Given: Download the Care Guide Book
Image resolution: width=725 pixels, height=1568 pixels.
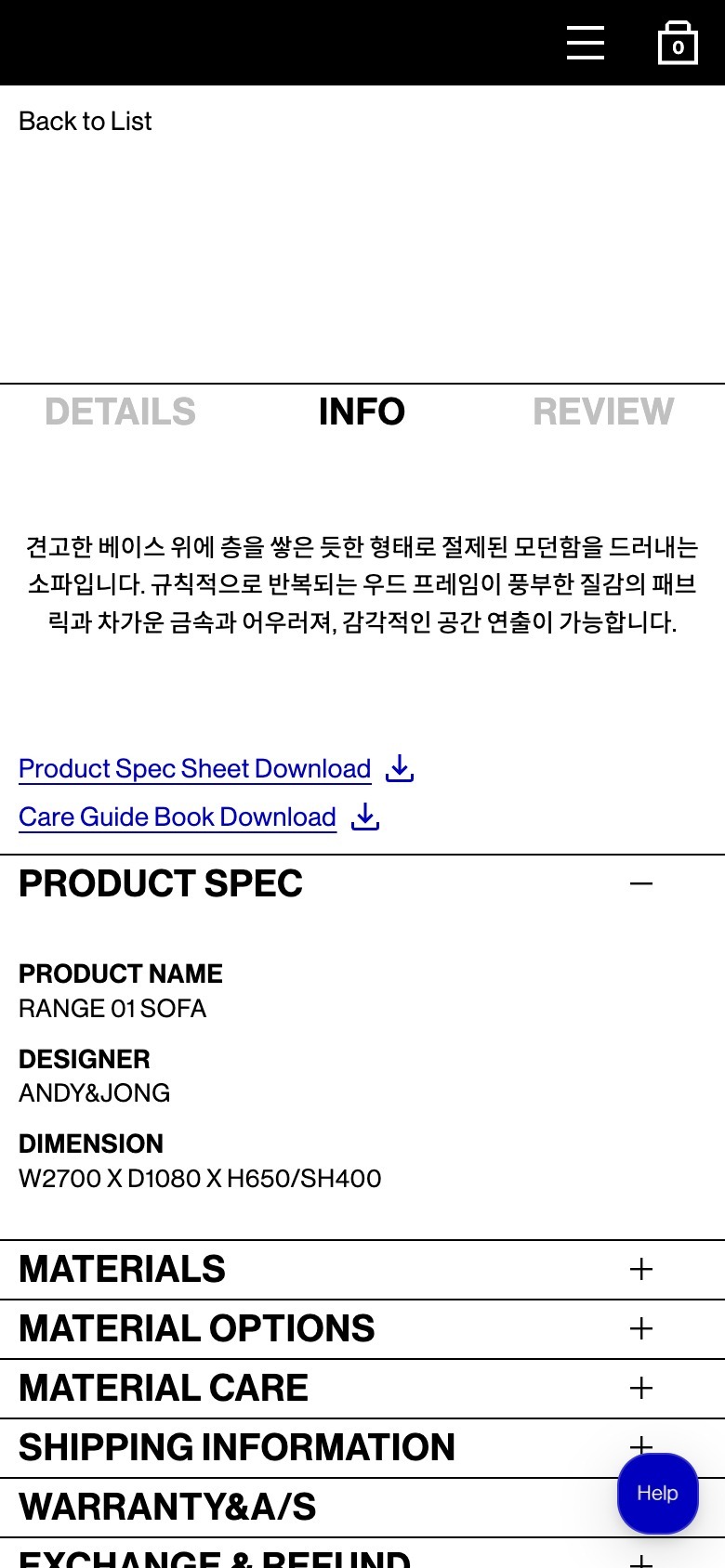Looking at the screenshot, I should (178, 817).
